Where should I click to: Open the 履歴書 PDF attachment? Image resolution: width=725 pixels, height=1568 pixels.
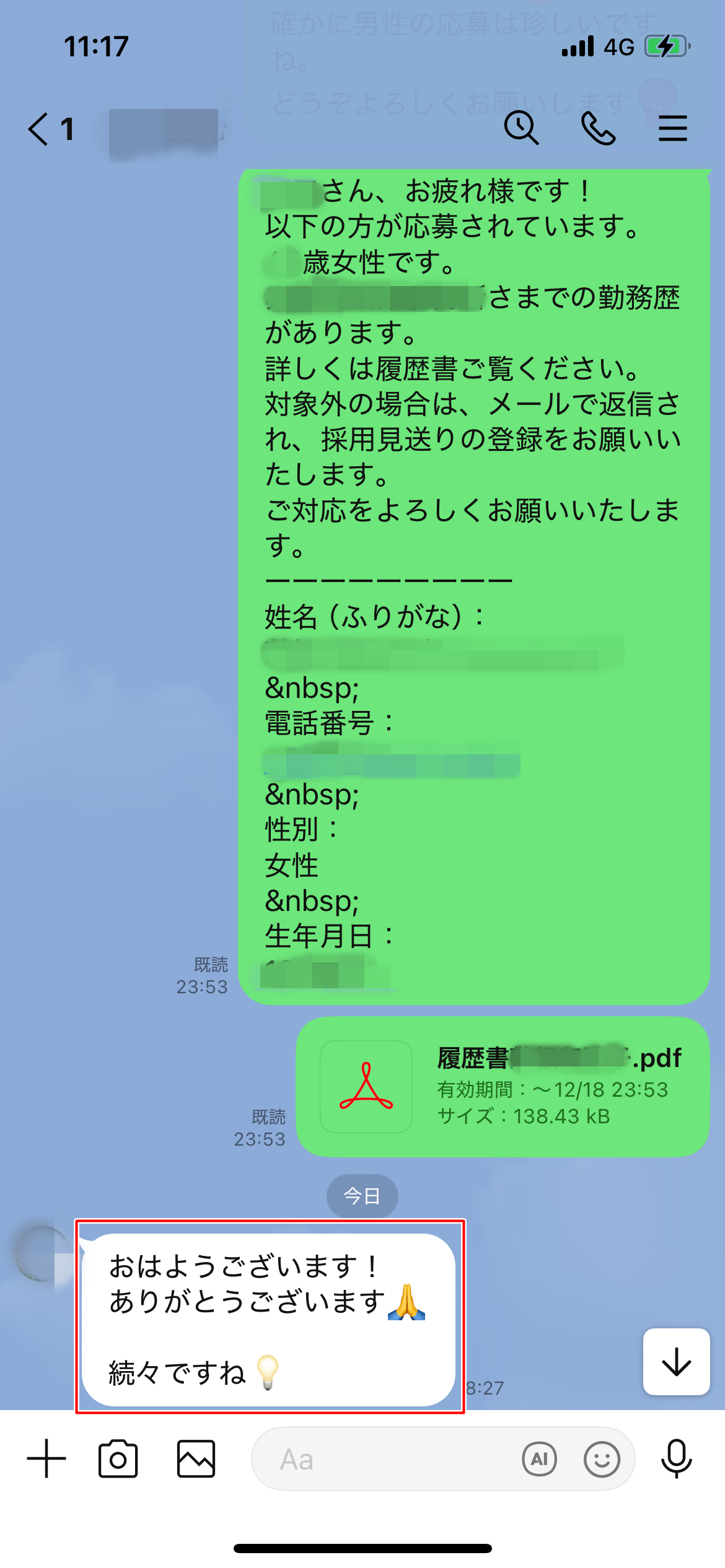[x=503, y=1087]
